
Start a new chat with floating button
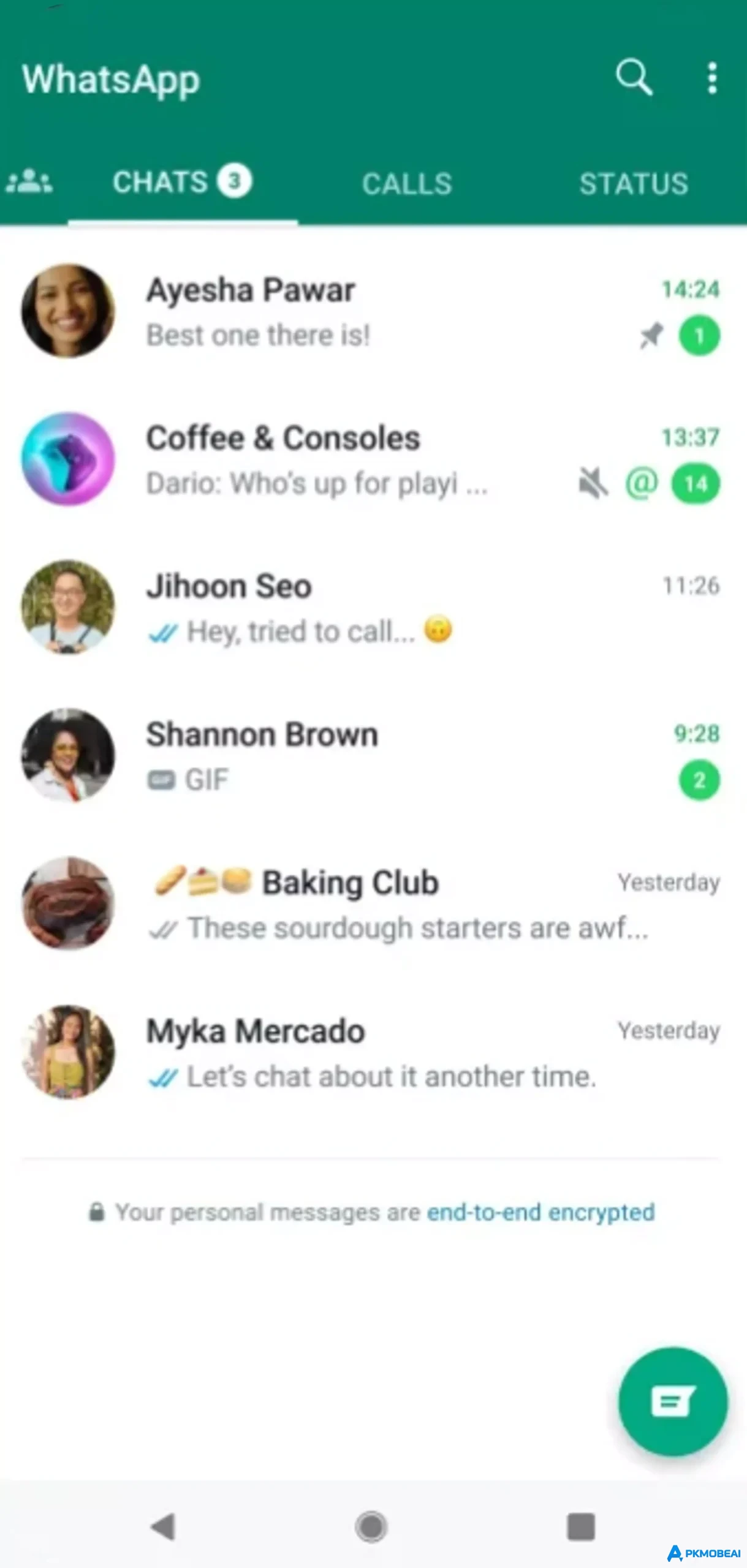click(673, 1401)
